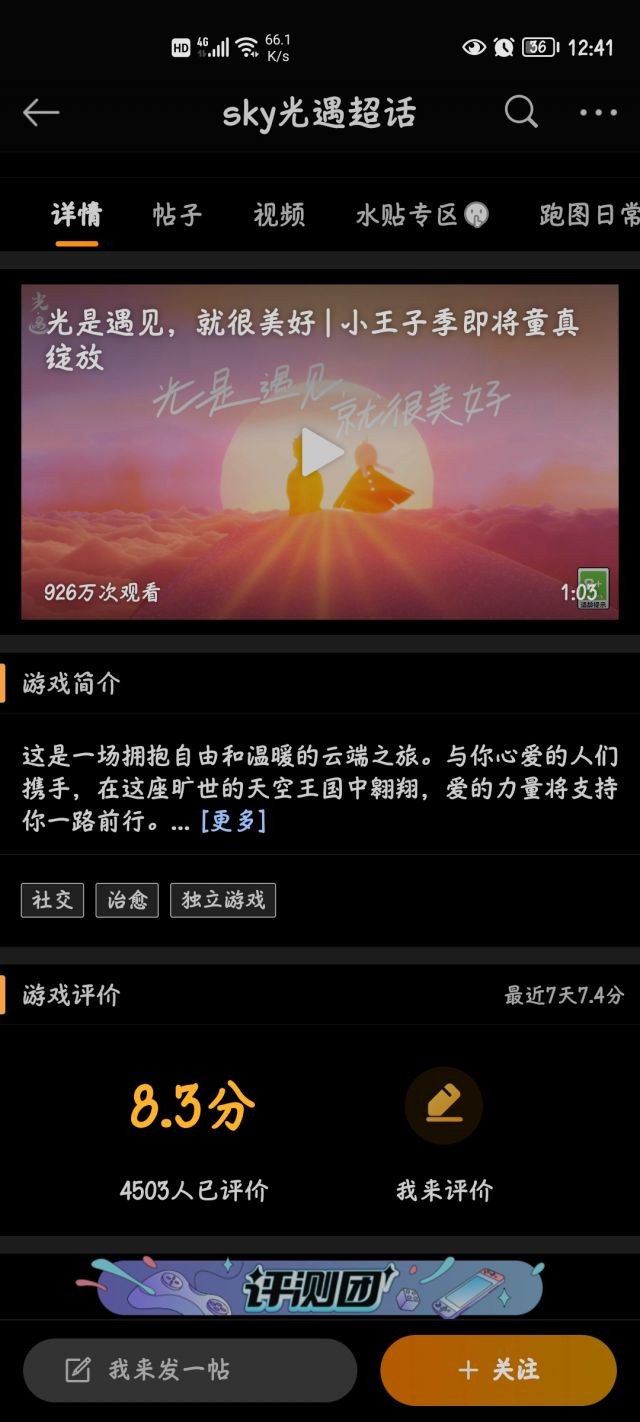Go back using the top arrow
Viewport: 640px width, 1422px height.
click(41, 113)
